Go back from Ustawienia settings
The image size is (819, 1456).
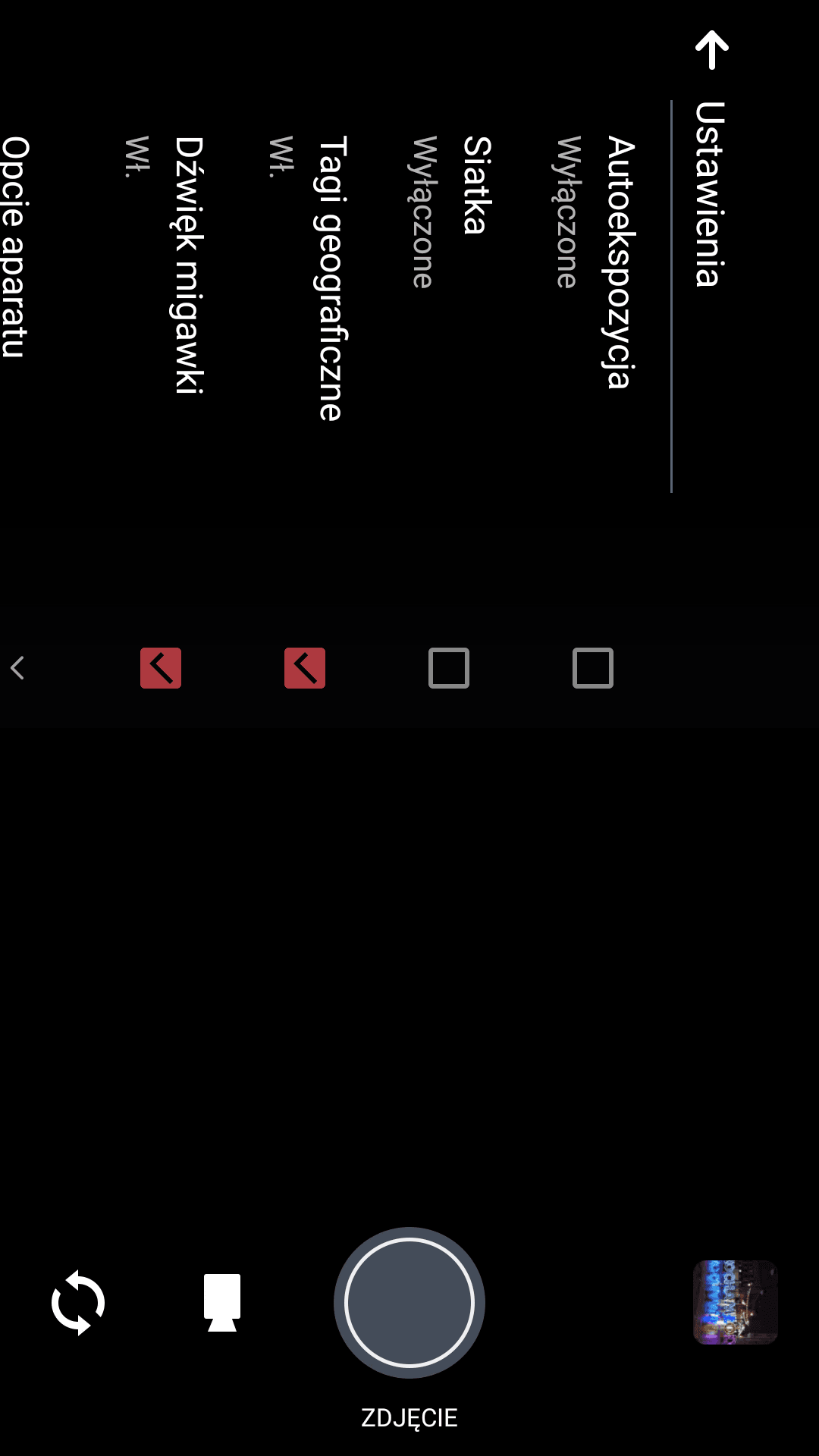pos(712,50)
